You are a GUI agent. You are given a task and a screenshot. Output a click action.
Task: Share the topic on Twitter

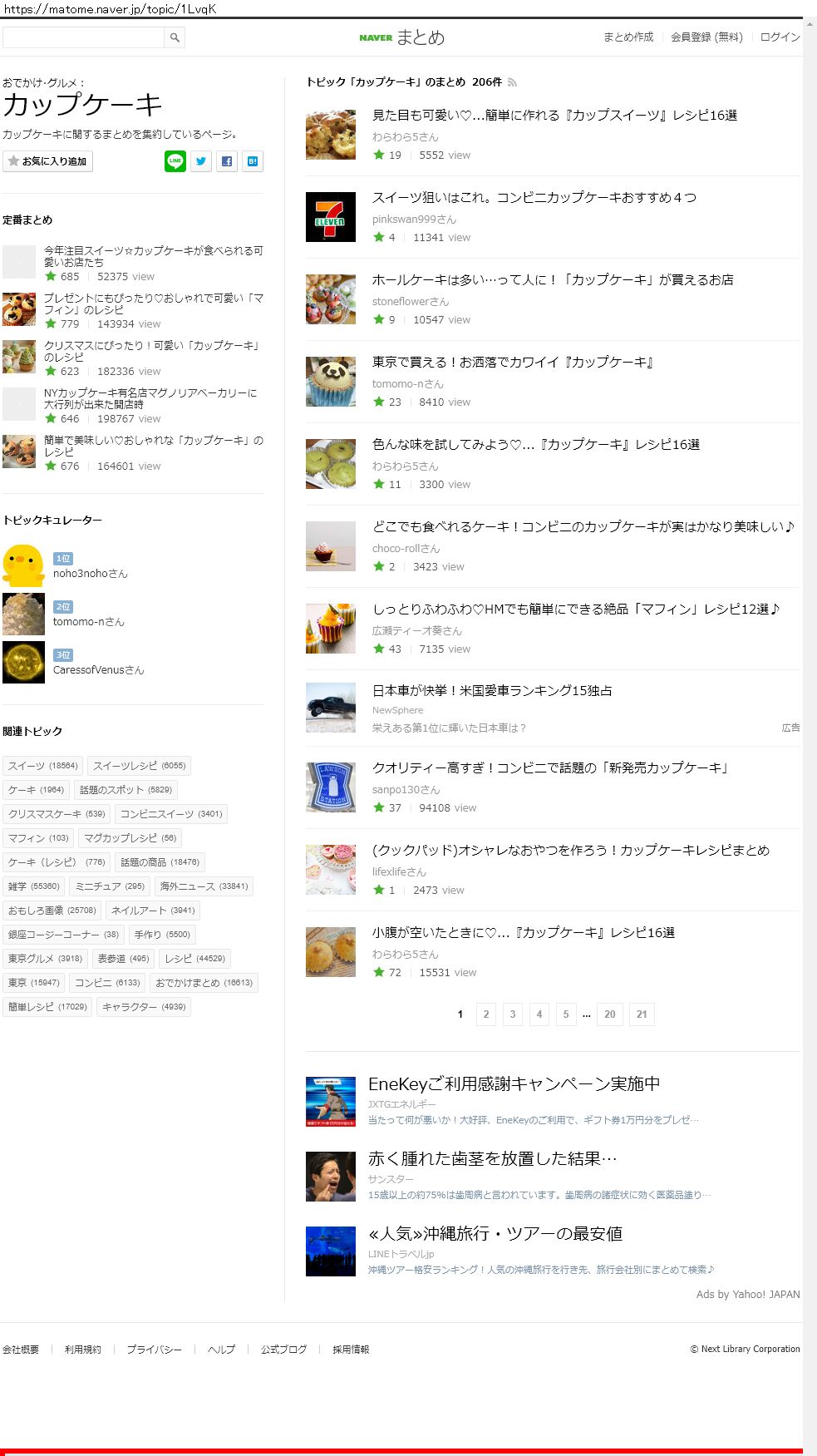(201, 161)
